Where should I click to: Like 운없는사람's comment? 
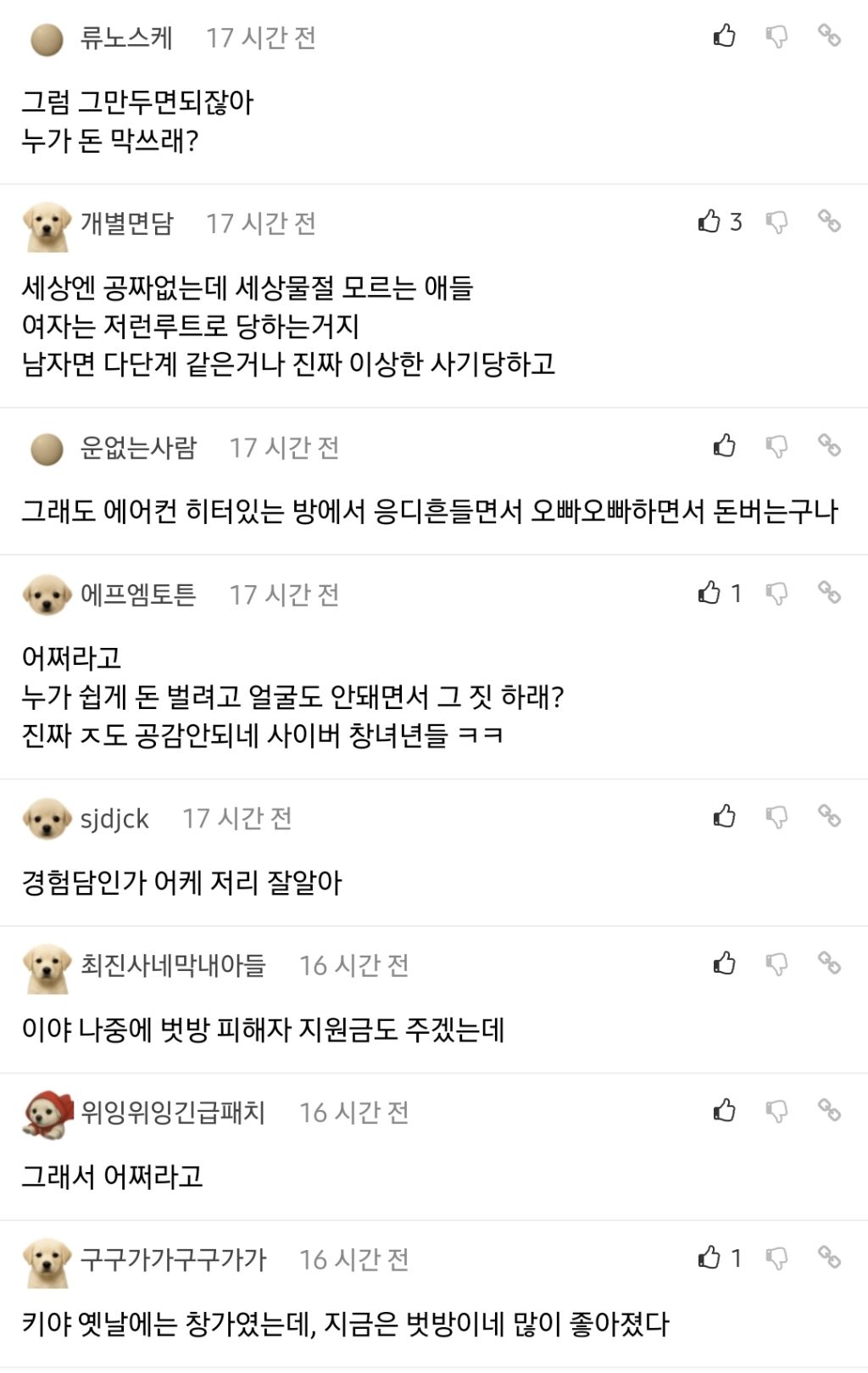coord(724,445)
